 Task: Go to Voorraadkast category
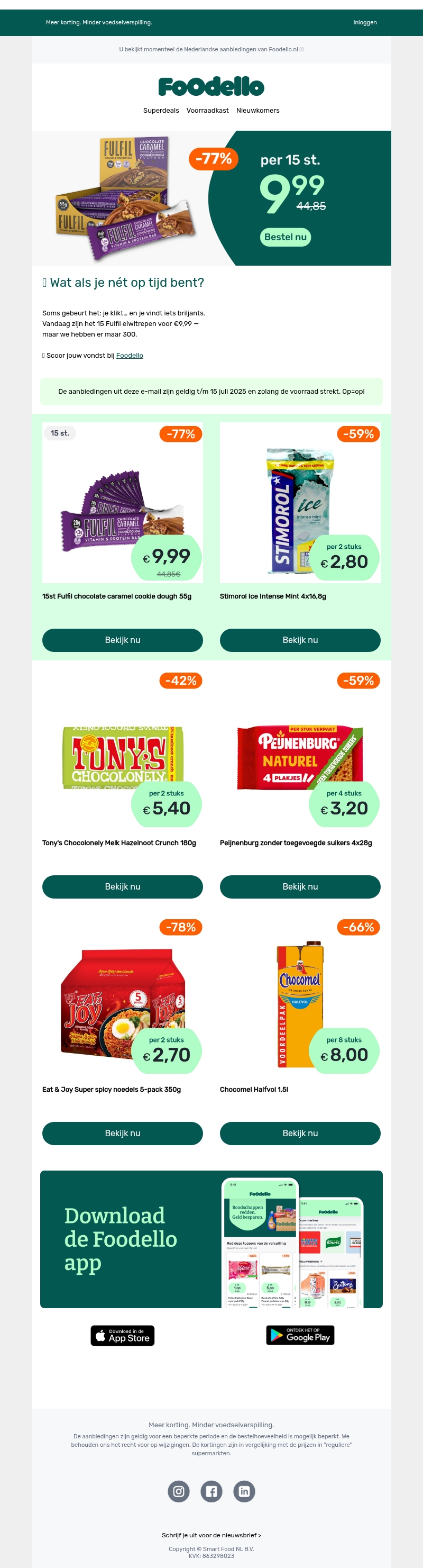point(207,111)
